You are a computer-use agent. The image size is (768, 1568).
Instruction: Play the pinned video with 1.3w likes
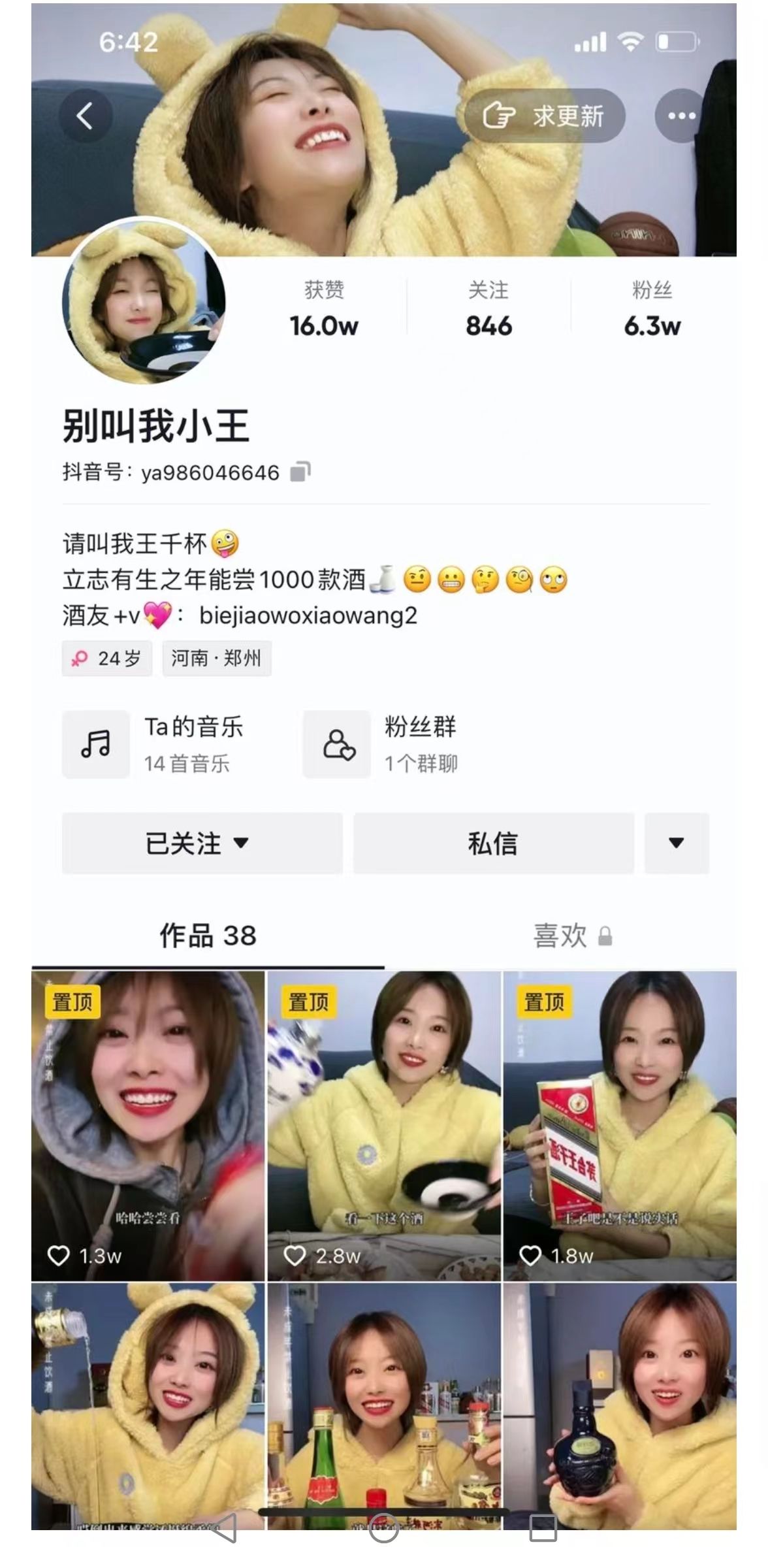point(148,1125)
